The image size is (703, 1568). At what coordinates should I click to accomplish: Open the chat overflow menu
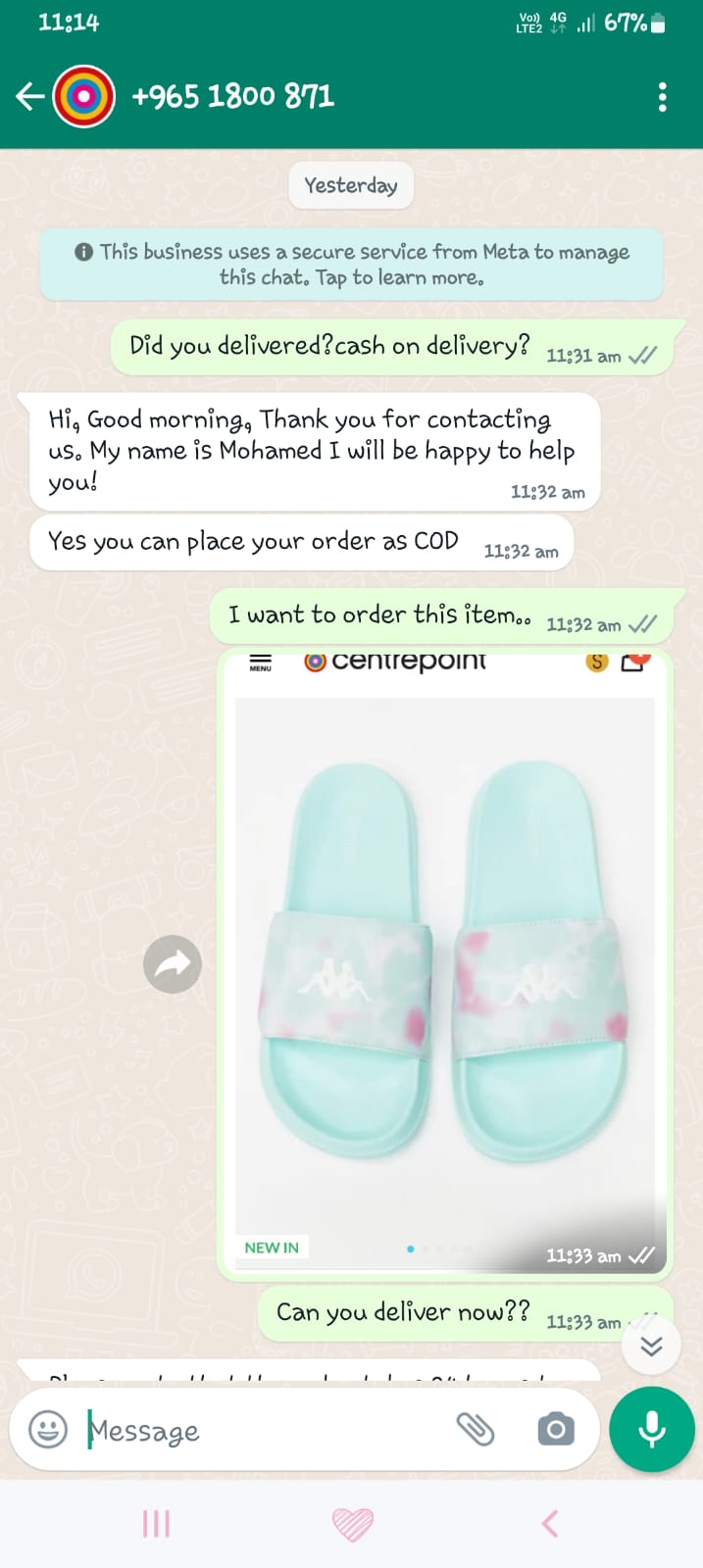click(x=663, y=97)
